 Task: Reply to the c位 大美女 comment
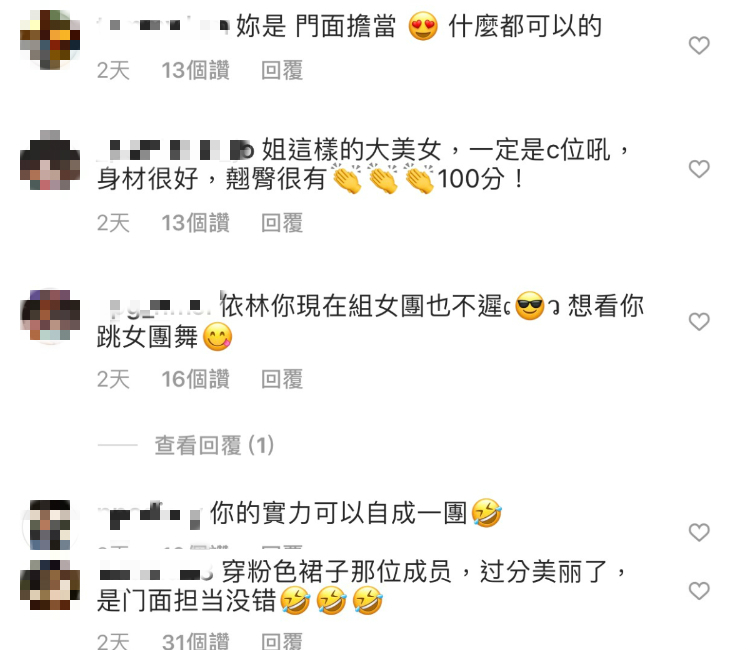tap(282, 223)
